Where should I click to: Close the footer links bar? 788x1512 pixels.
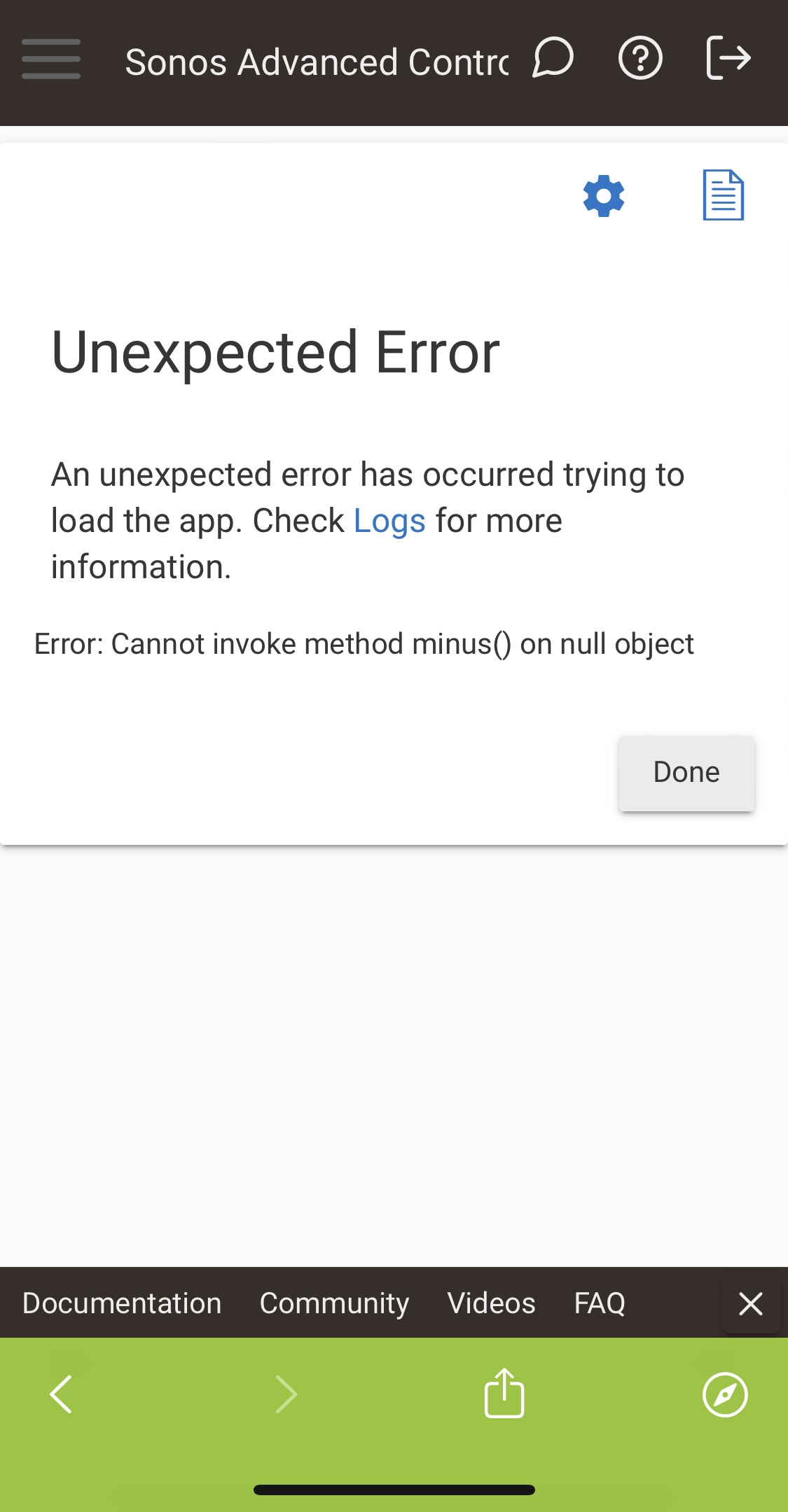[750, 1304]
